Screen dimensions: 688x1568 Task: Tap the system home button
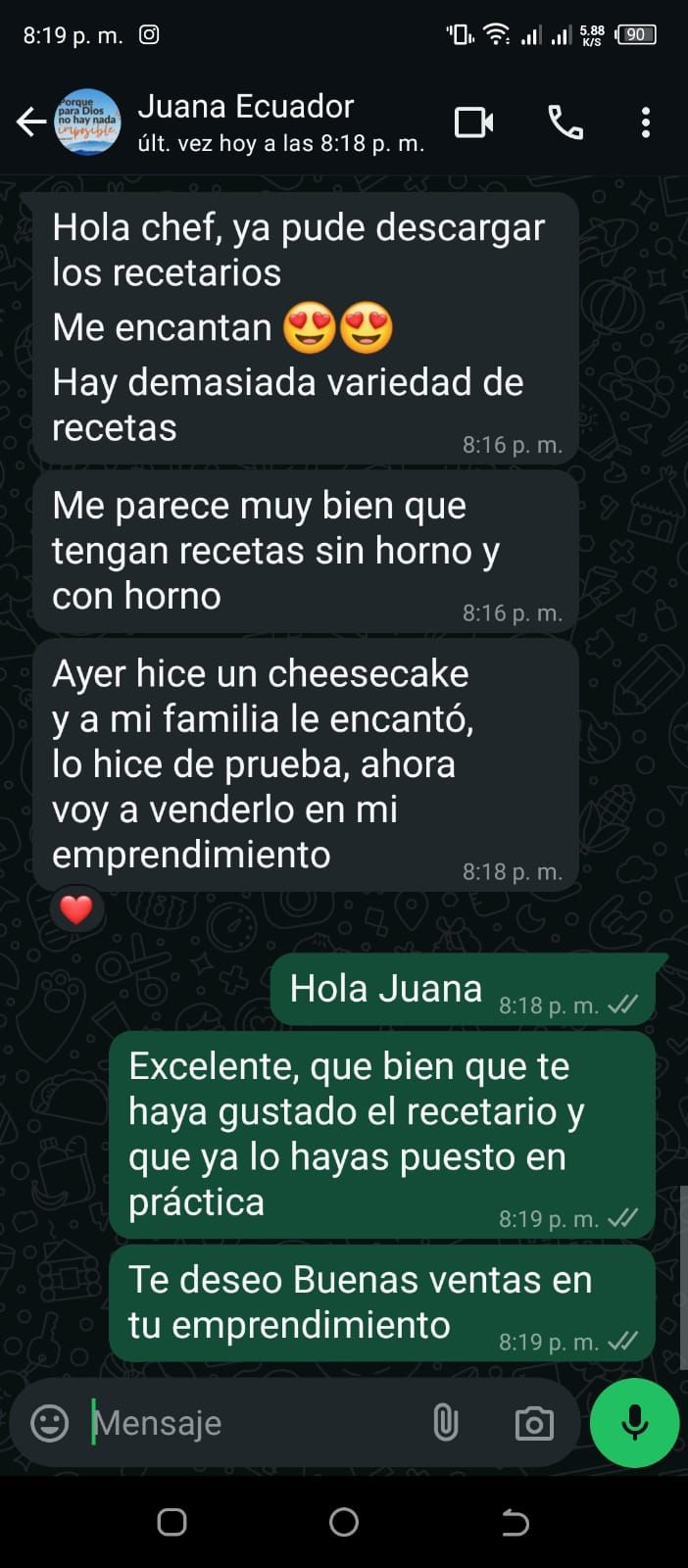344,1522
